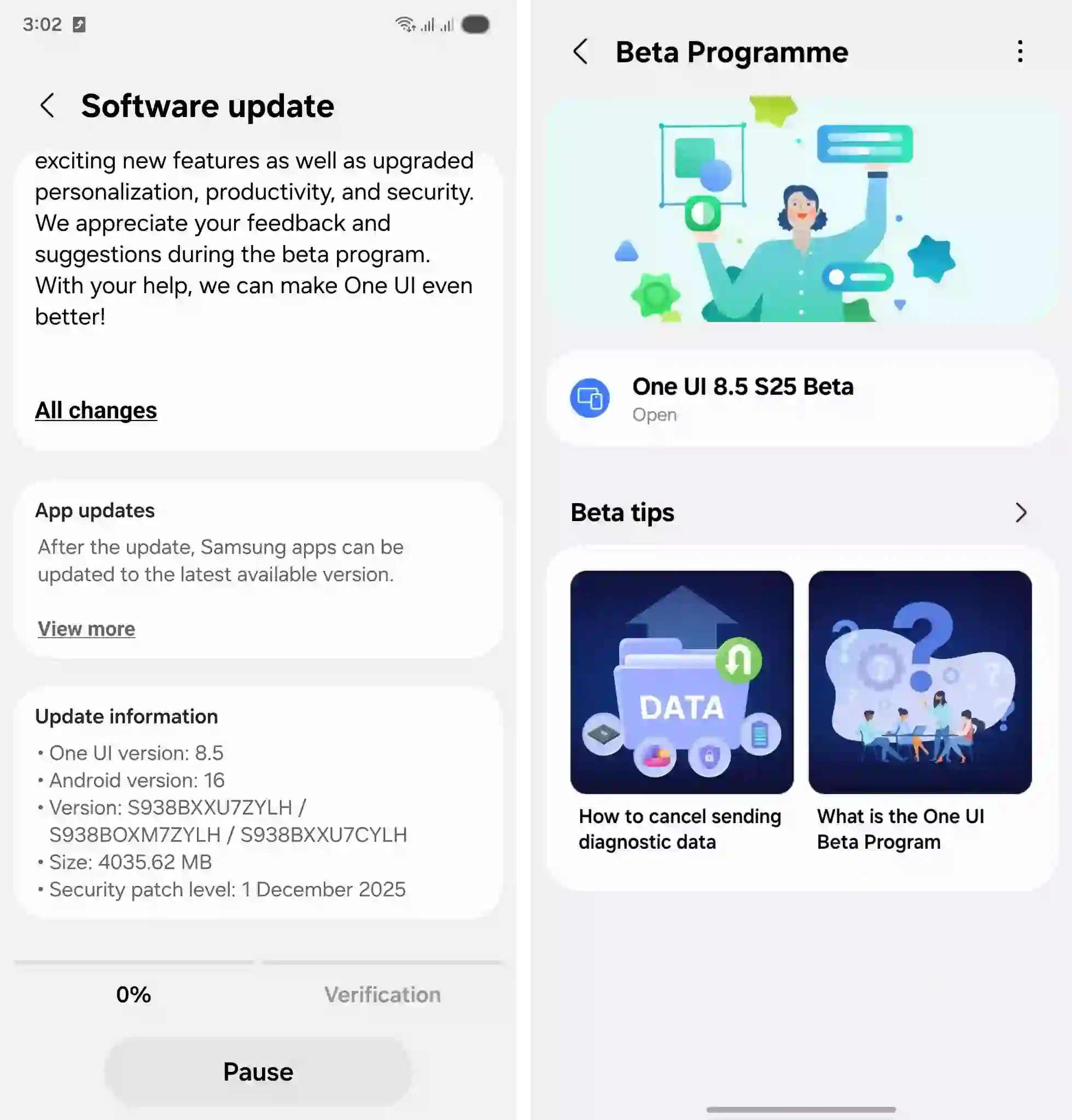Viewport: 1072px width, 1120px height.
Task: Go back from Beta Programme
Action: click(580, 52)
